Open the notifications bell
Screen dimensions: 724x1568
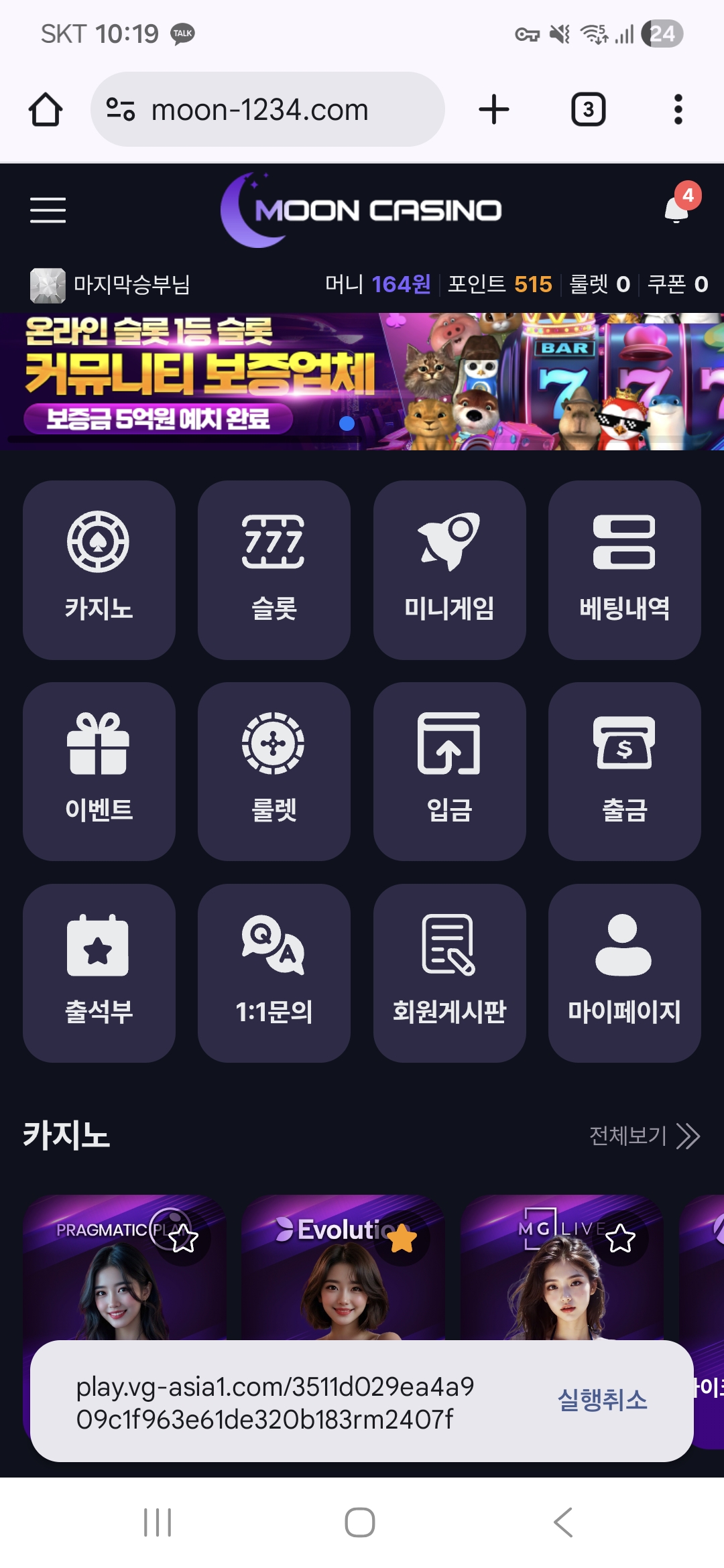pos(677,210)
